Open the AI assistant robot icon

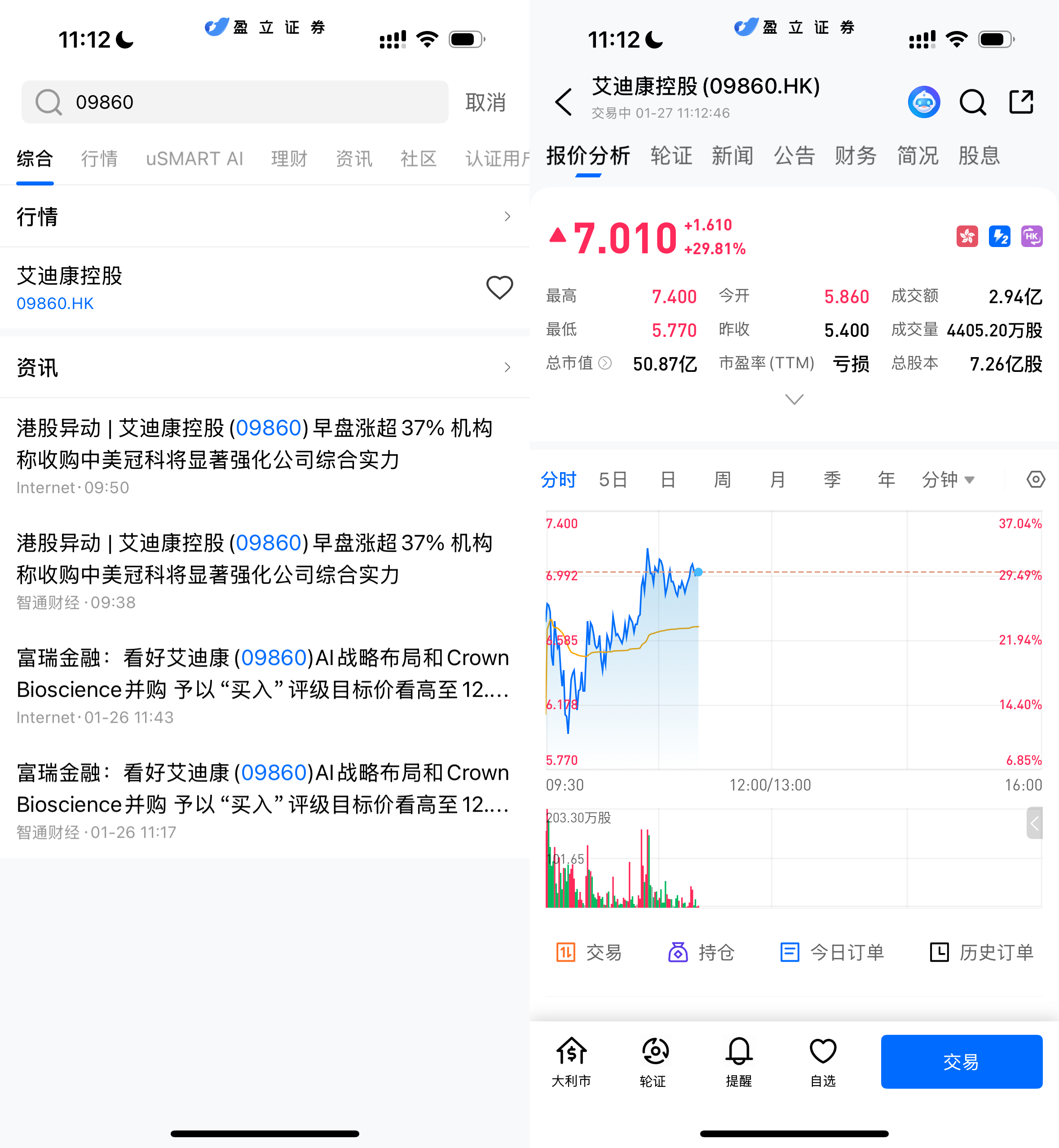tap(923, 102)
